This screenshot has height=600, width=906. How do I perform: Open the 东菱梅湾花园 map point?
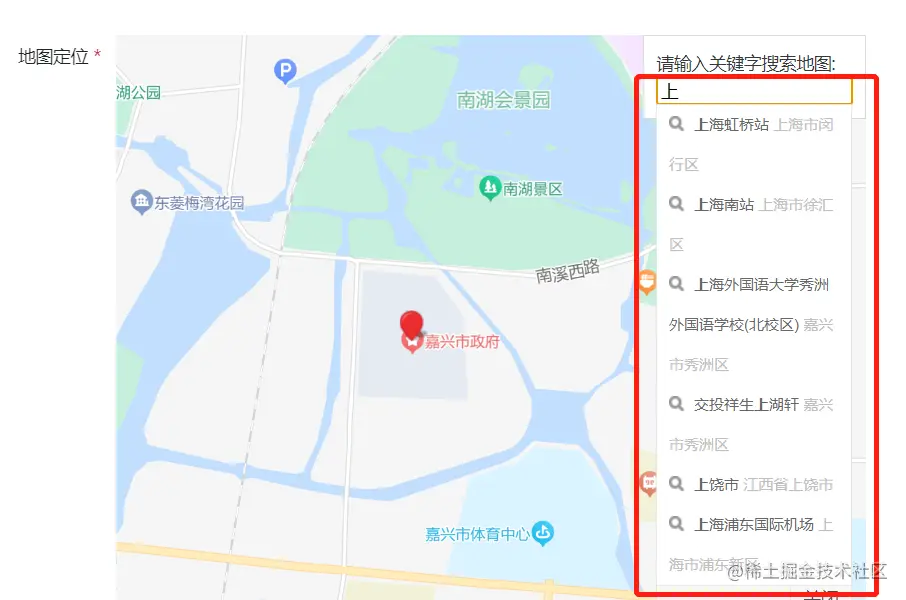[141, 203]
